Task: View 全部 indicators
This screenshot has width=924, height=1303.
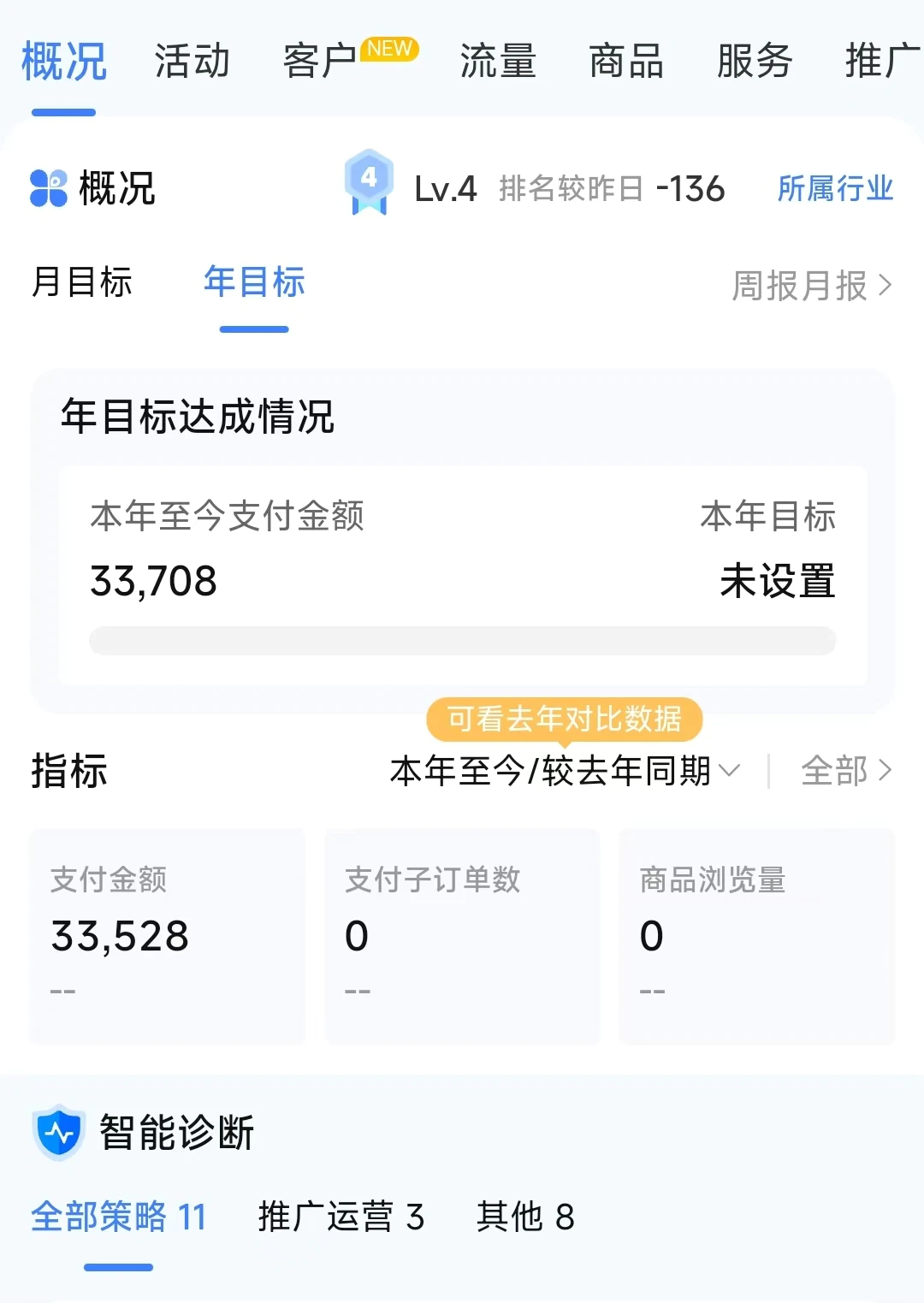Action: tap(845, 771)
